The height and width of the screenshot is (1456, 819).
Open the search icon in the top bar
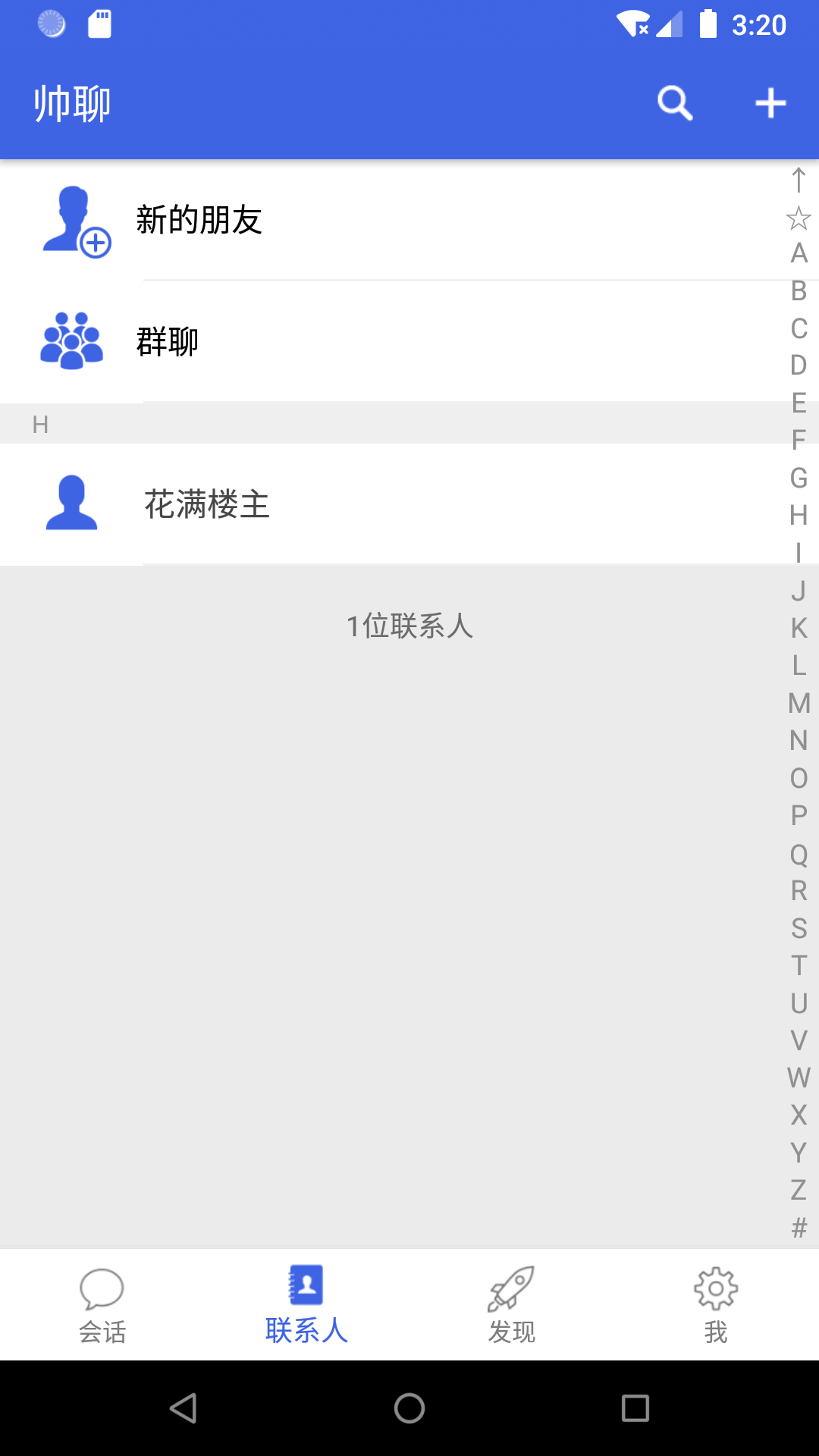point(675,102)
